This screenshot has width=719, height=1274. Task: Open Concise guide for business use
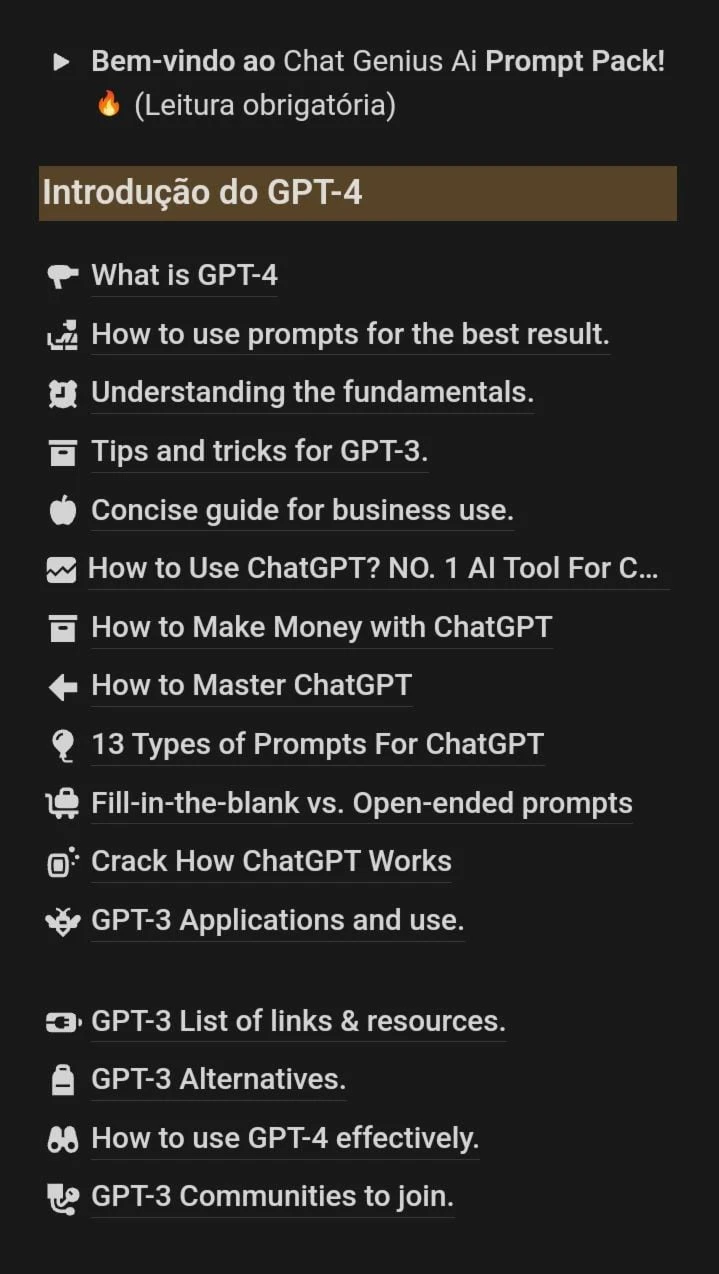coord(302,510)
